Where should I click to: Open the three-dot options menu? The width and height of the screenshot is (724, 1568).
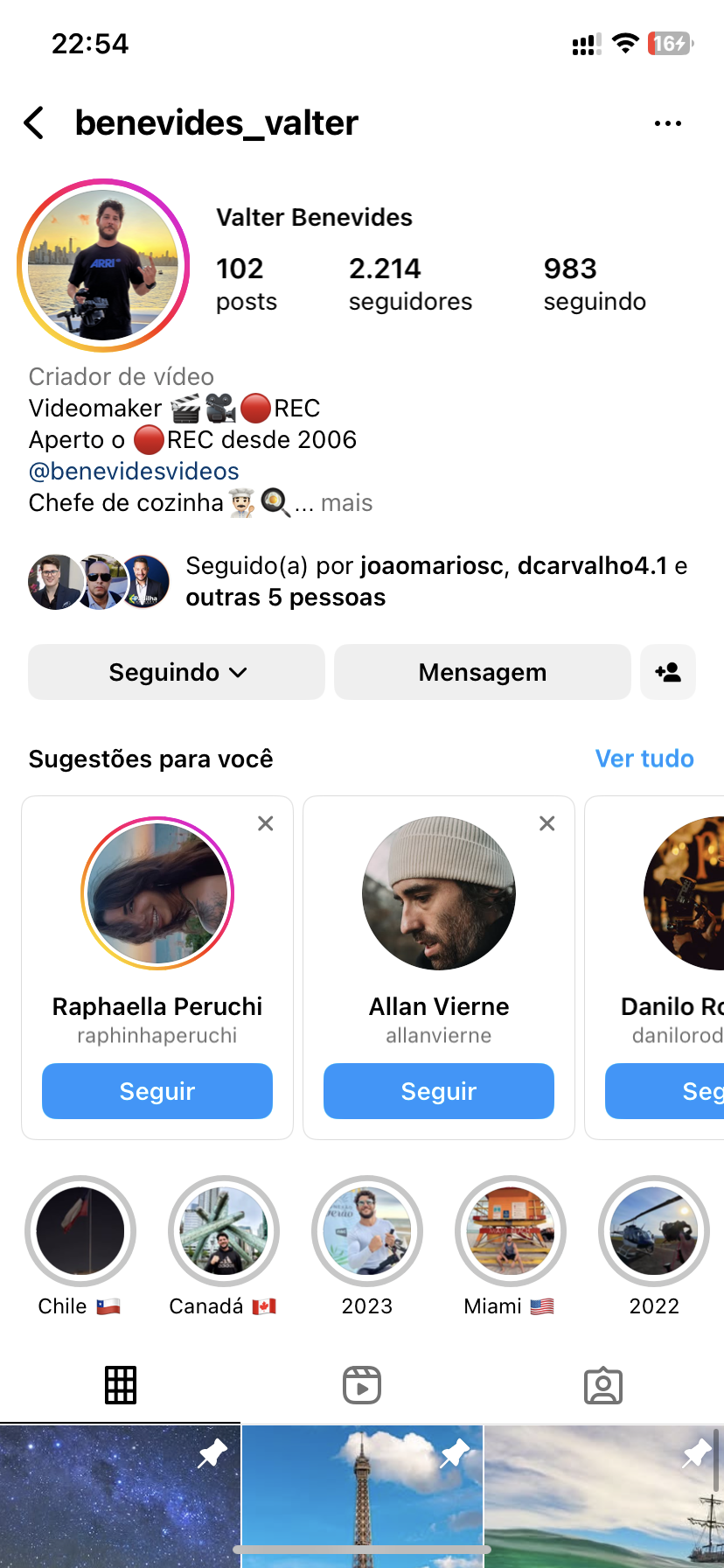[x=668, y=123]
